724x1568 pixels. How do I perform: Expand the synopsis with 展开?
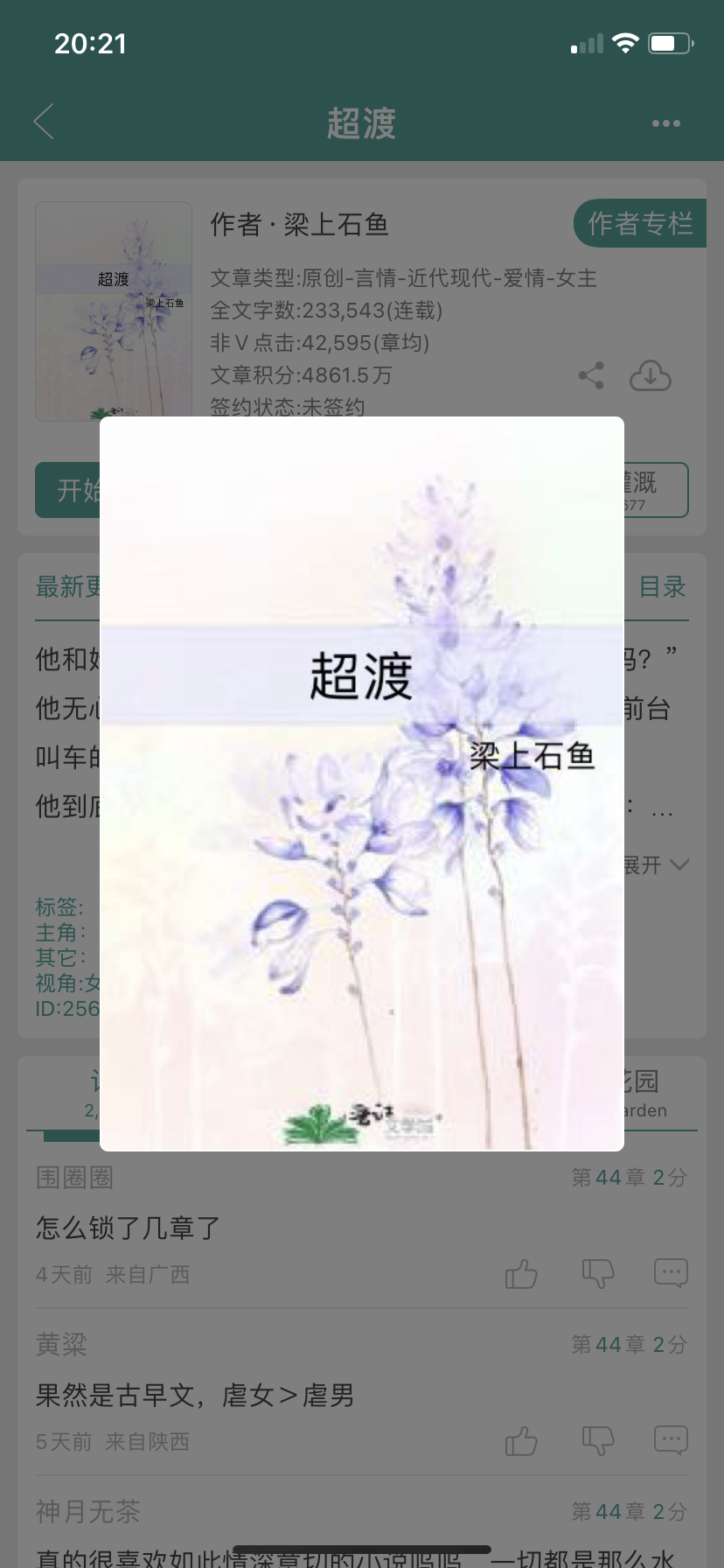[x=656, y=865]
